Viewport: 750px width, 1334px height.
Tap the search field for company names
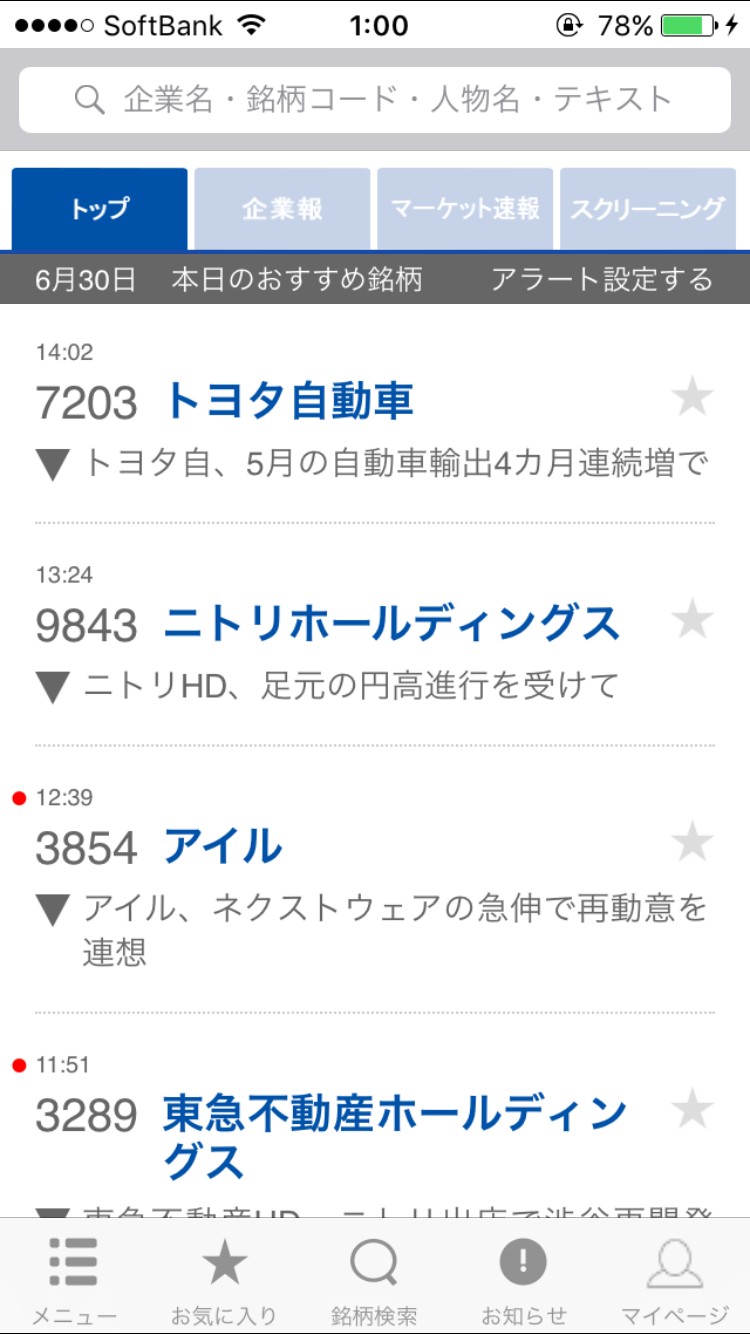point(375,99)
